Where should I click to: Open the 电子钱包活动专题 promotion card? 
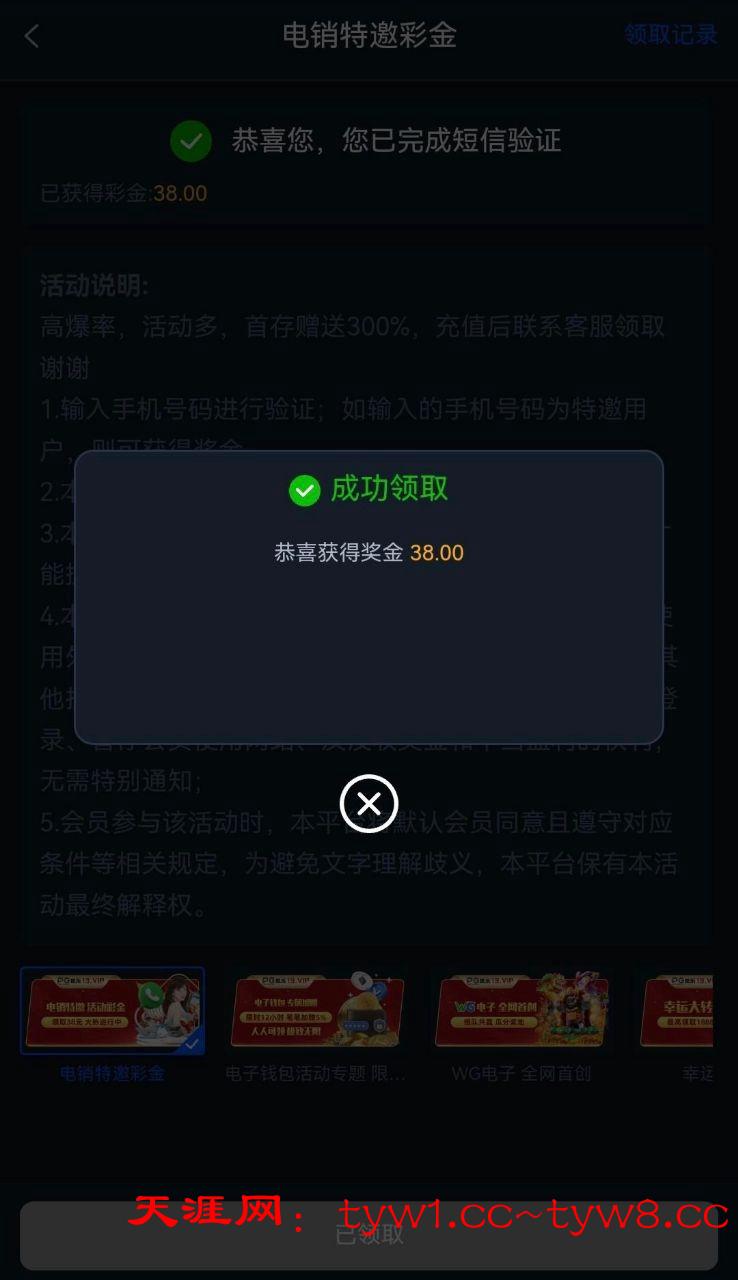click(317, 1010)
